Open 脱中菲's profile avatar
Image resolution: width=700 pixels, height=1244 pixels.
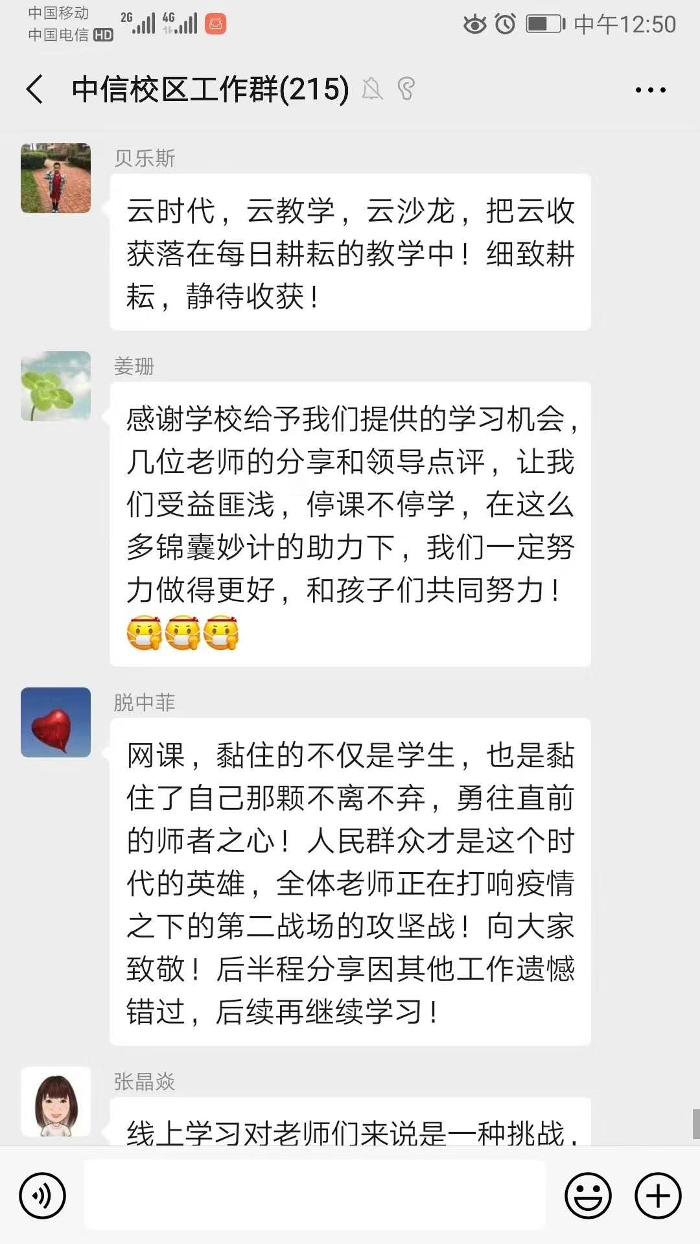click(56, 722)
